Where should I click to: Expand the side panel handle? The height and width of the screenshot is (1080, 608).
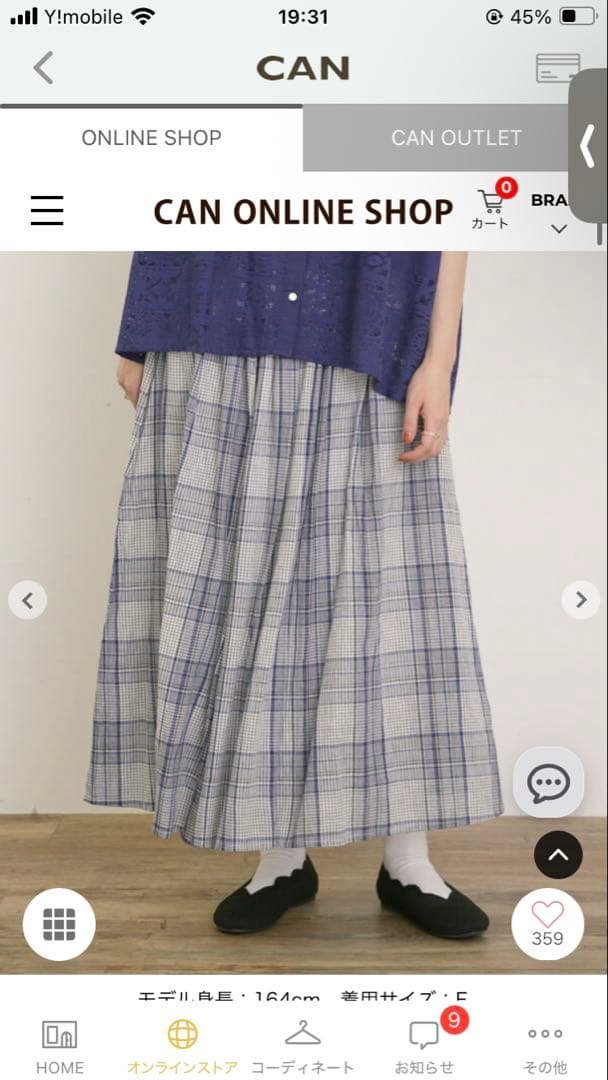pos(588,146)
